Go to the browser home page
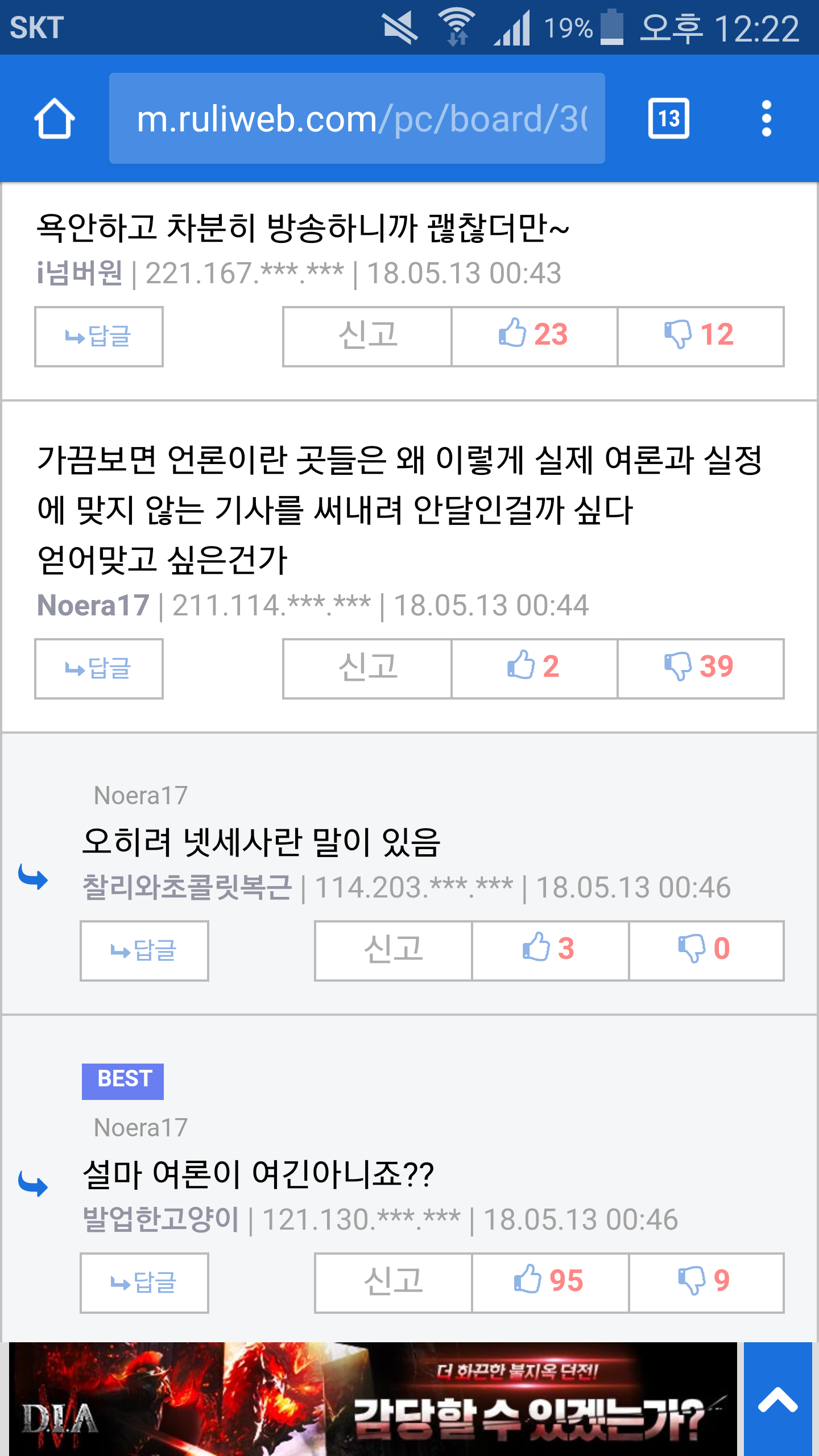Image resolution: width=819 pixels, height=1456 pixels. point(54,119)
